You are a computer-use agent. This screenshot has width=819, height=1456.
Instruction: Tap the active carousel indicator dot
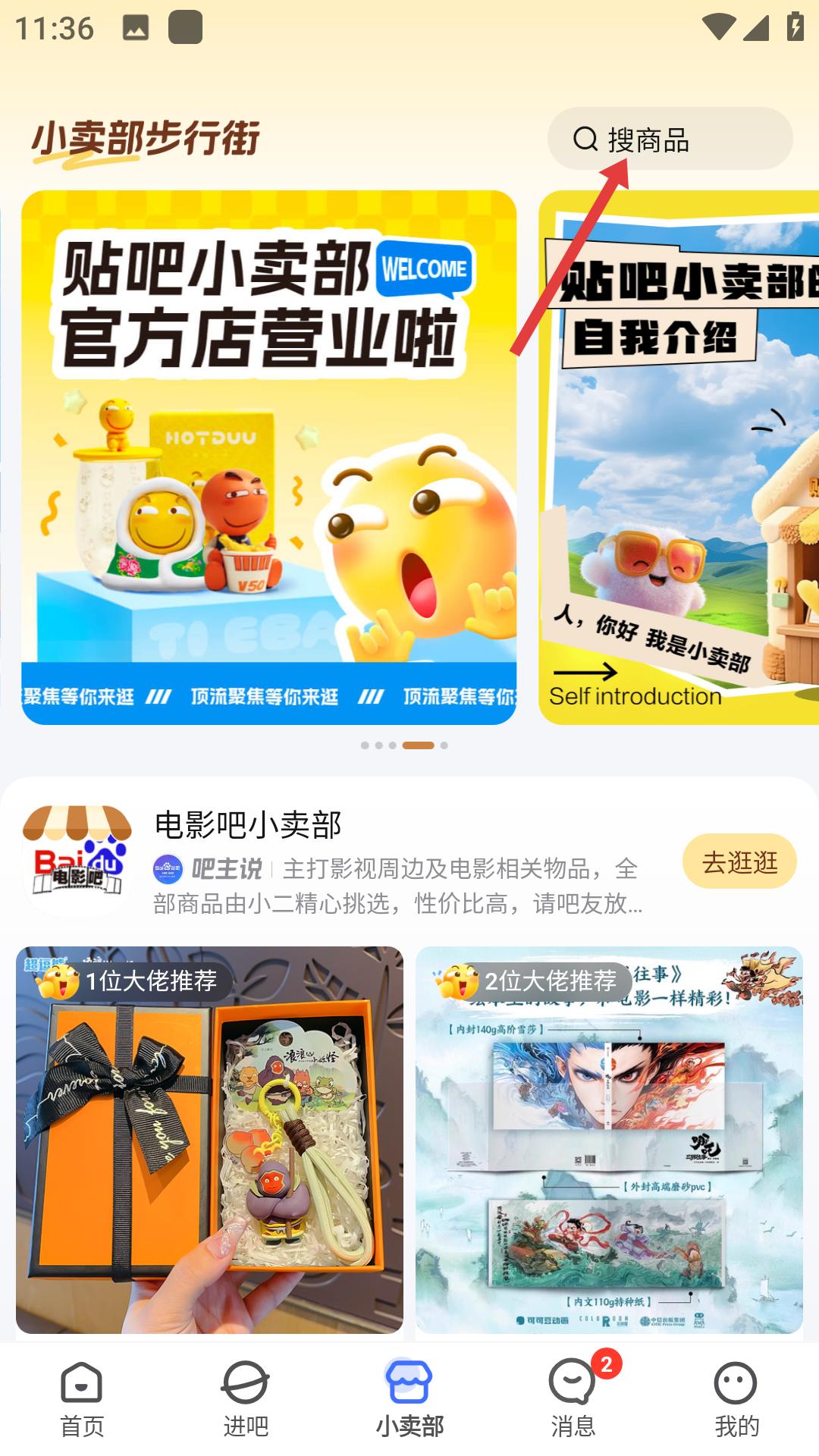click(x=420, y=745)
